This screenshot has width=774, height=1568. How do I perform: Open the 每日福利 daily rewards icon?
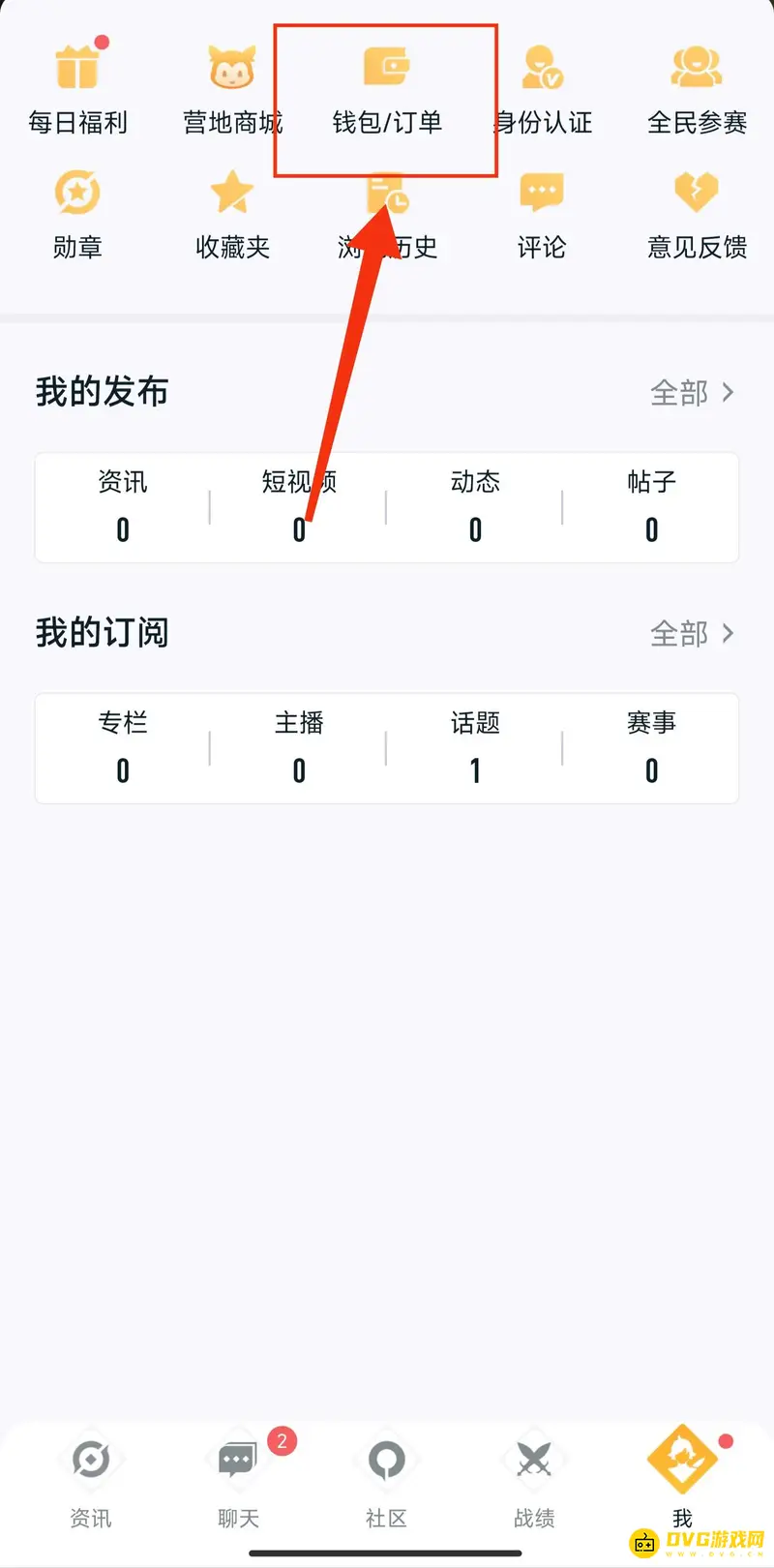click(x=77, y=87)
